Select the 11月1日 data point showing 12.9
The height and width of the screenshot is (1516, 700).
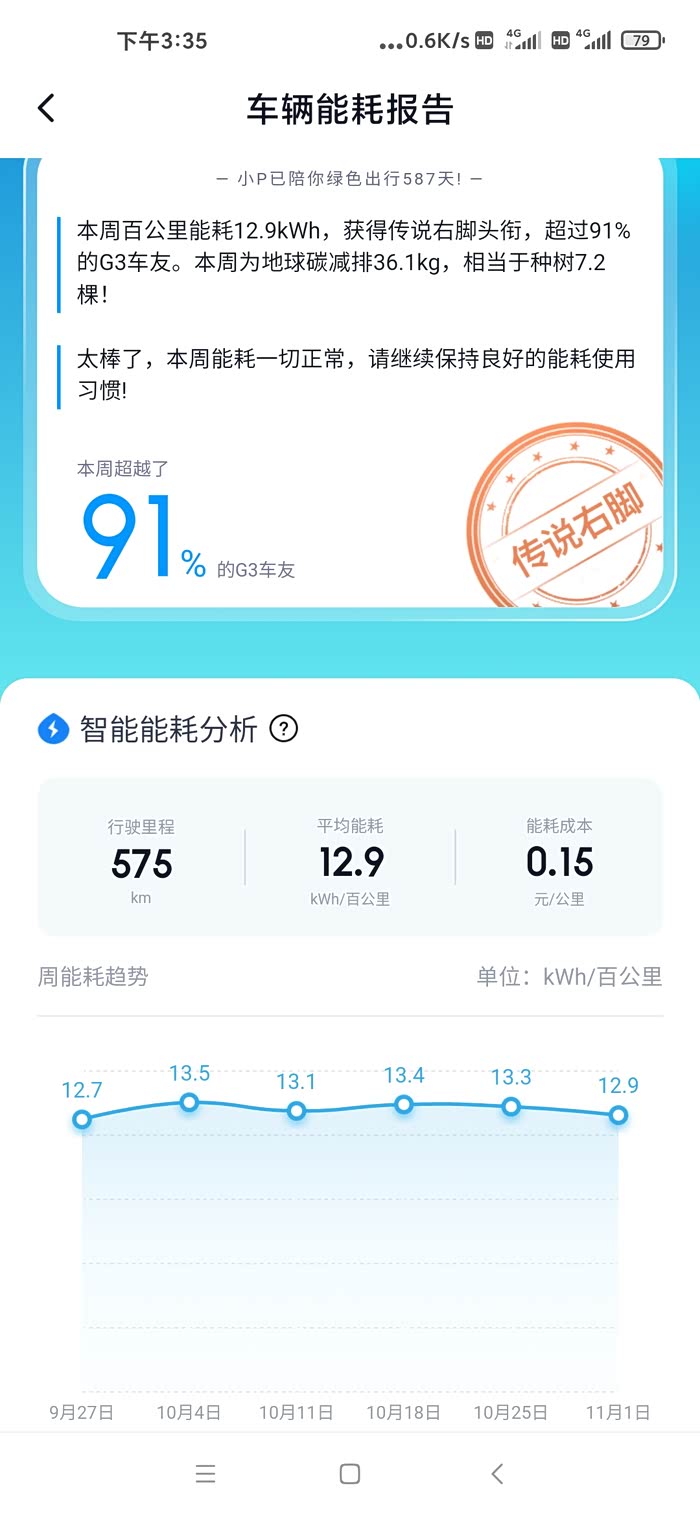pyautogui.click(x=619, y=1115)
